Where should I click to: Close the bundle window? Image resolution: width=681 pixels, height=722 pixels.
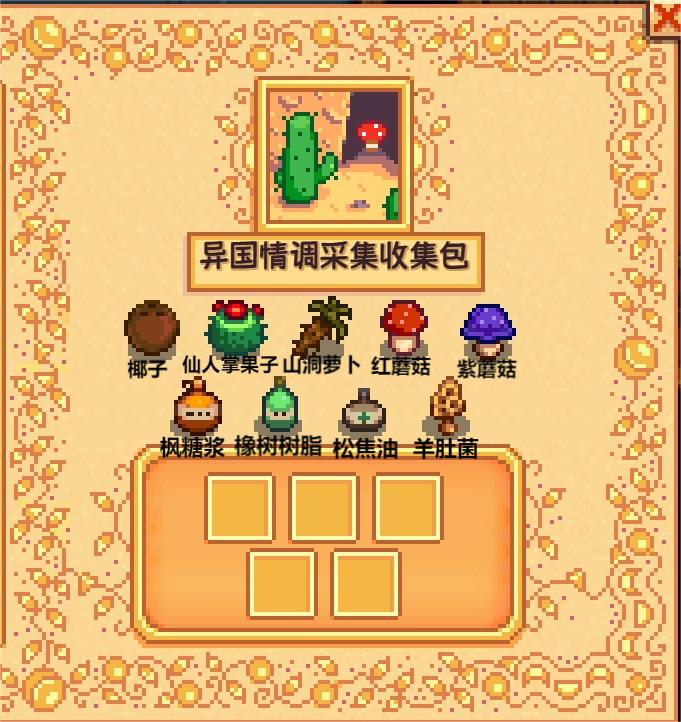click(665, 17)
